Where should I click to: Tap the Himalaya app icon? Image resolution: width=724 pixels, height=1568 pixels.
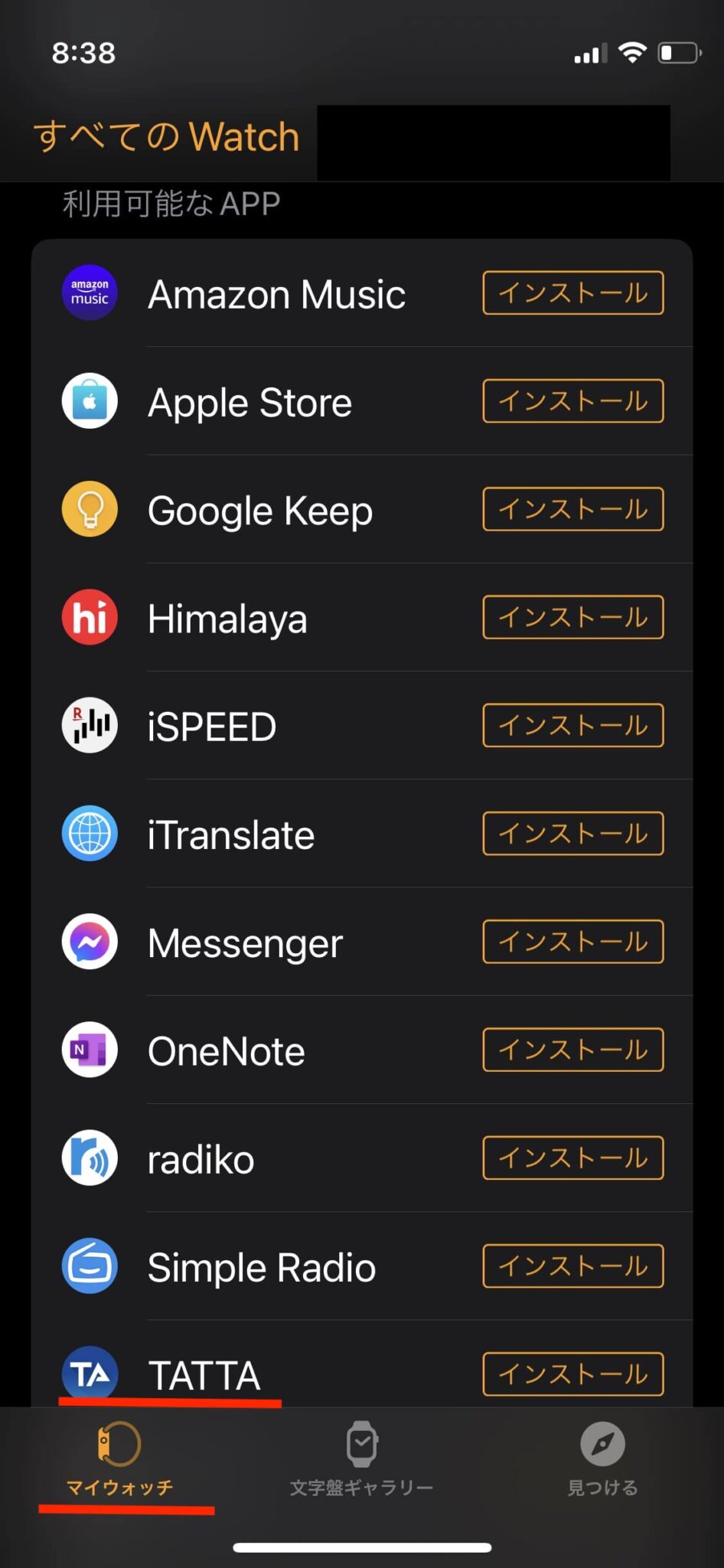point(89,617)
